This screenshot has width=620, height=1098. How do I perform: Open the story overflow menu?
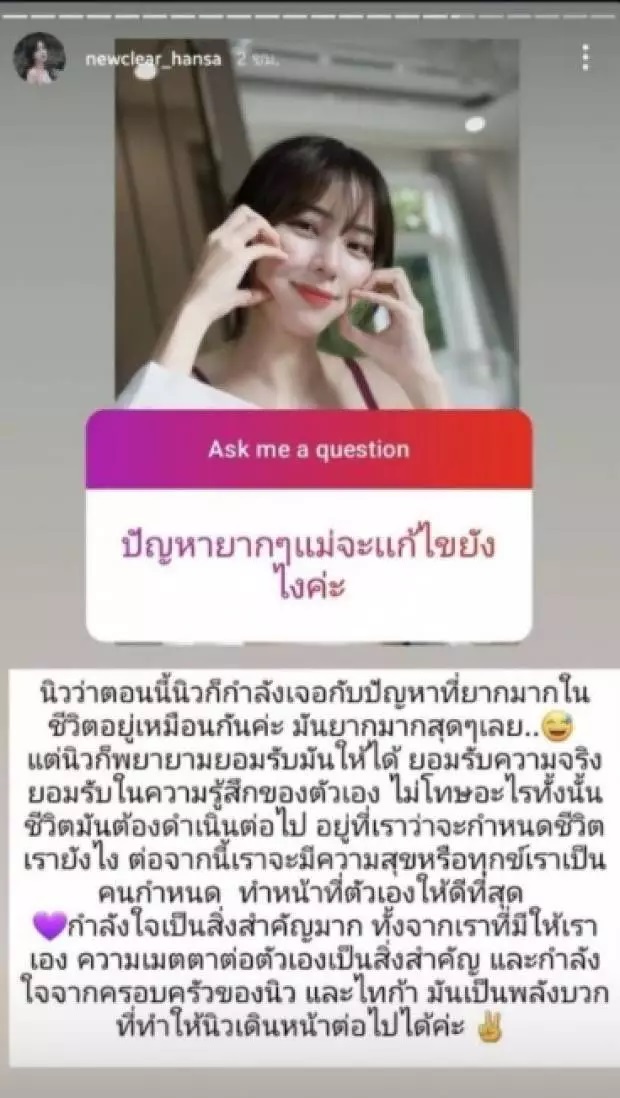[x=585, y=57]
